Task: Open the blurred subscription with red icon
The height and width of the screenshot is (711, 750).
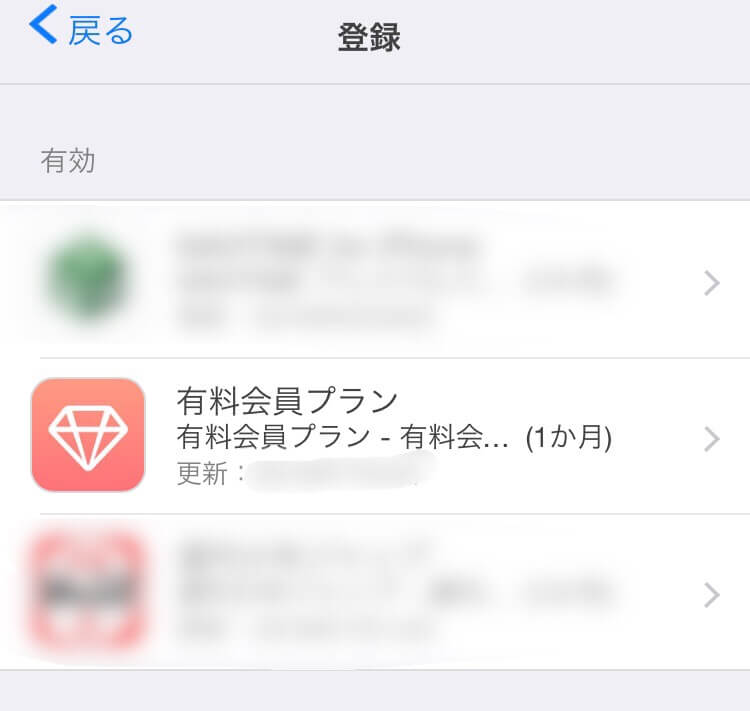Action: (375, 592)
